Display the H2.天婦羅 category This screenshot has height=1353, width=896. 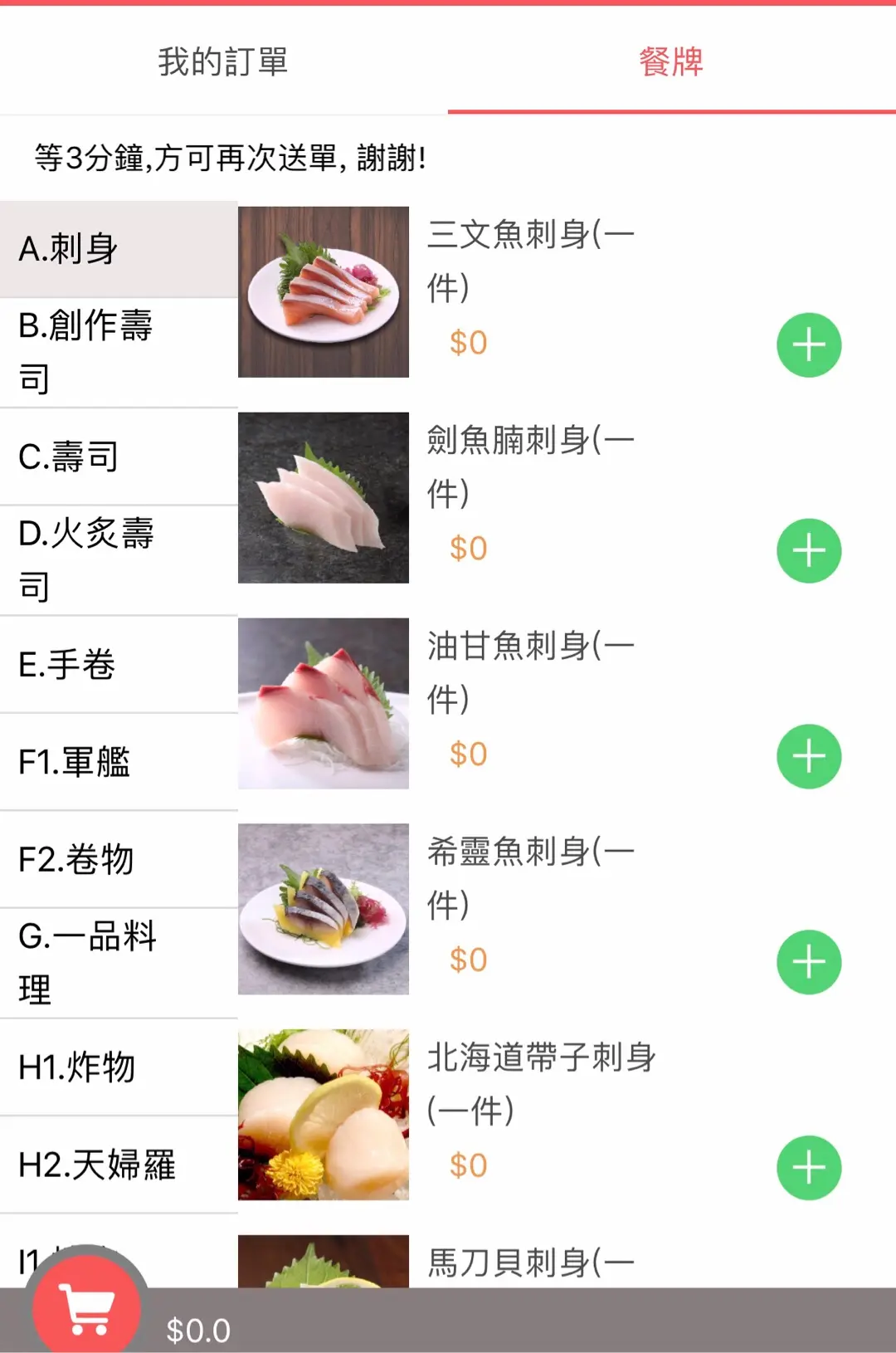click(119, 1165)
